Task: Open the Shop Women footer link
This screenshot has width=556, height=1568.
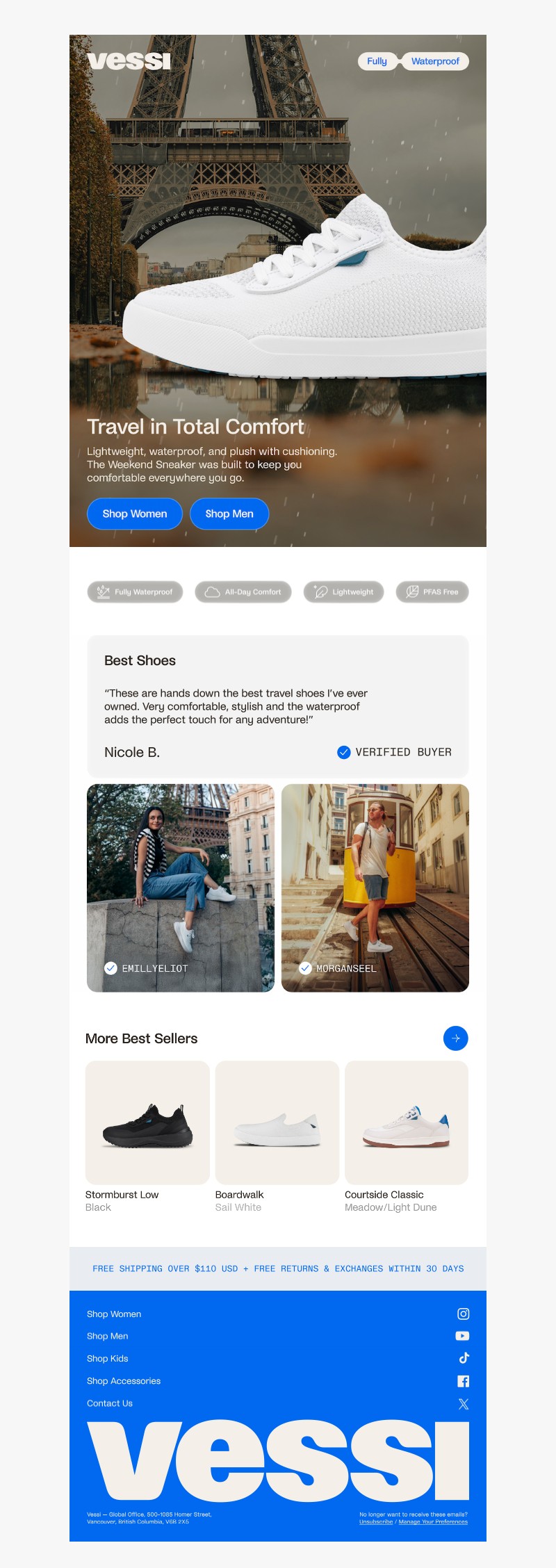Action: 114,1314
